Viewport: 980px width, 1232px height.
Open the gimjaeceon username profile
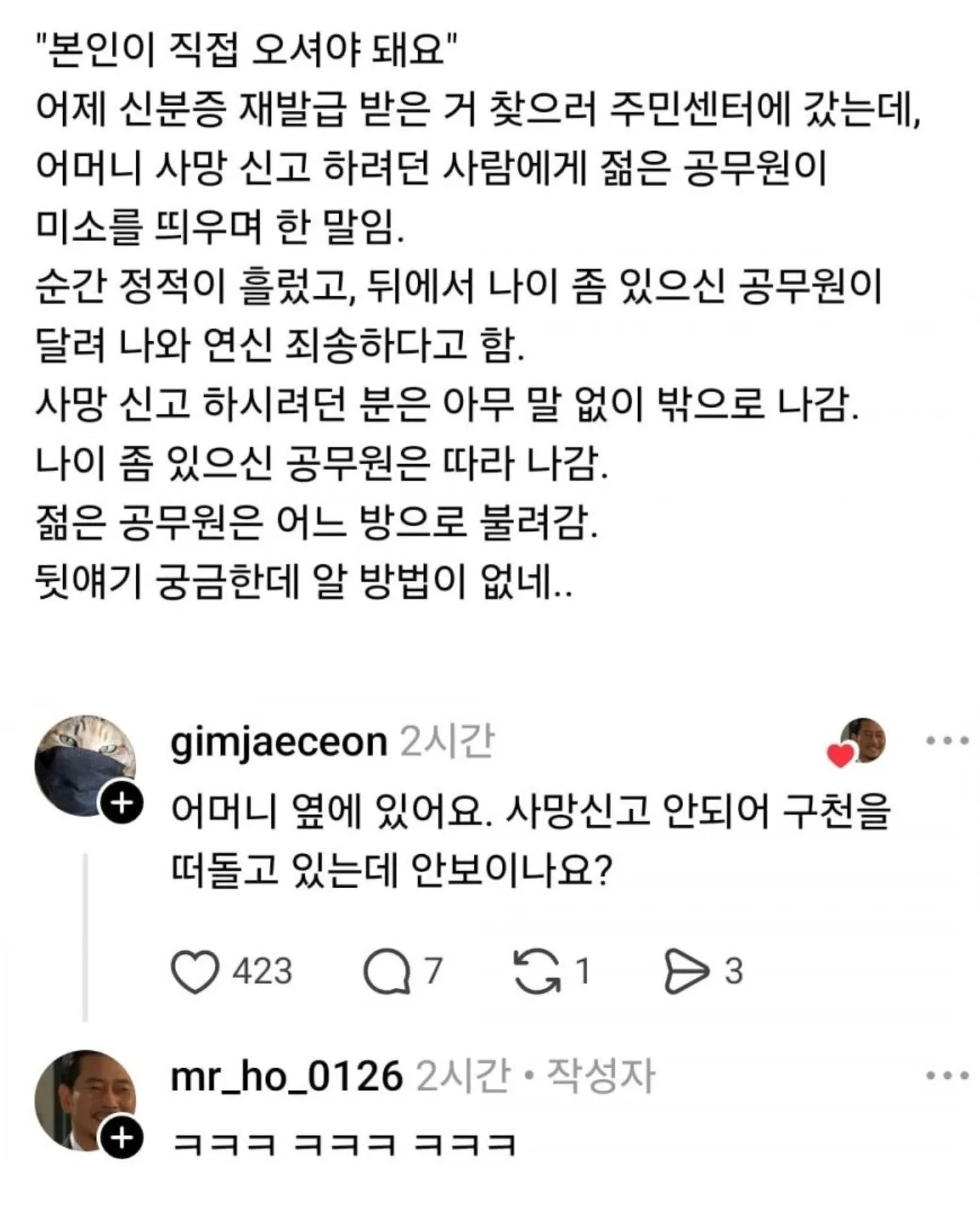(279, 742)
